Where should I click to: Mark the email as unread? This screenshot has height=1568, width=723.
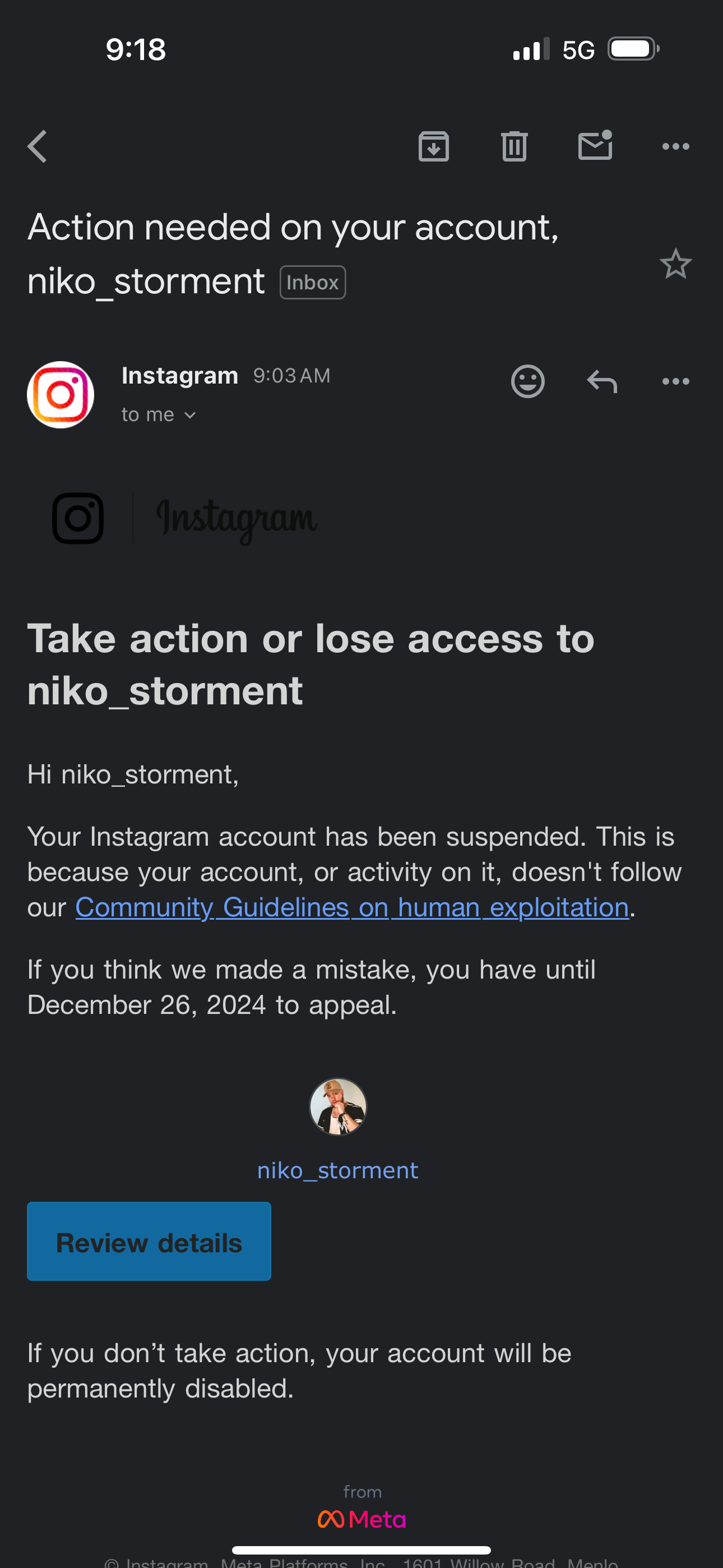[x=595, y=146]
